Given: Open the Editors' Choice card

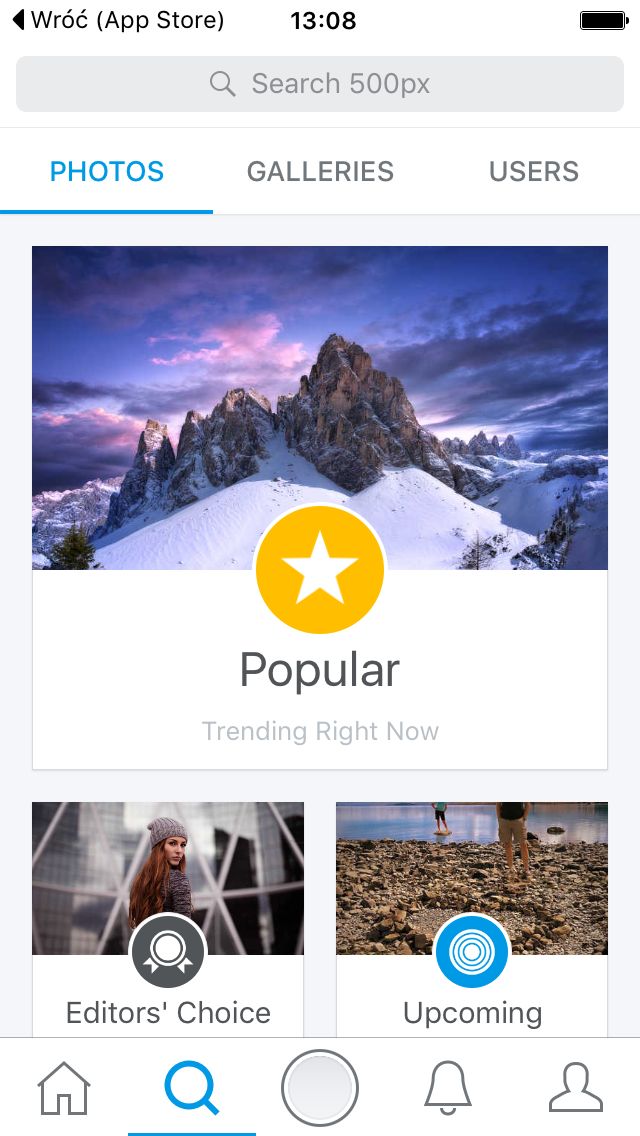Looking at the screenshot, I should pos(167,919).
